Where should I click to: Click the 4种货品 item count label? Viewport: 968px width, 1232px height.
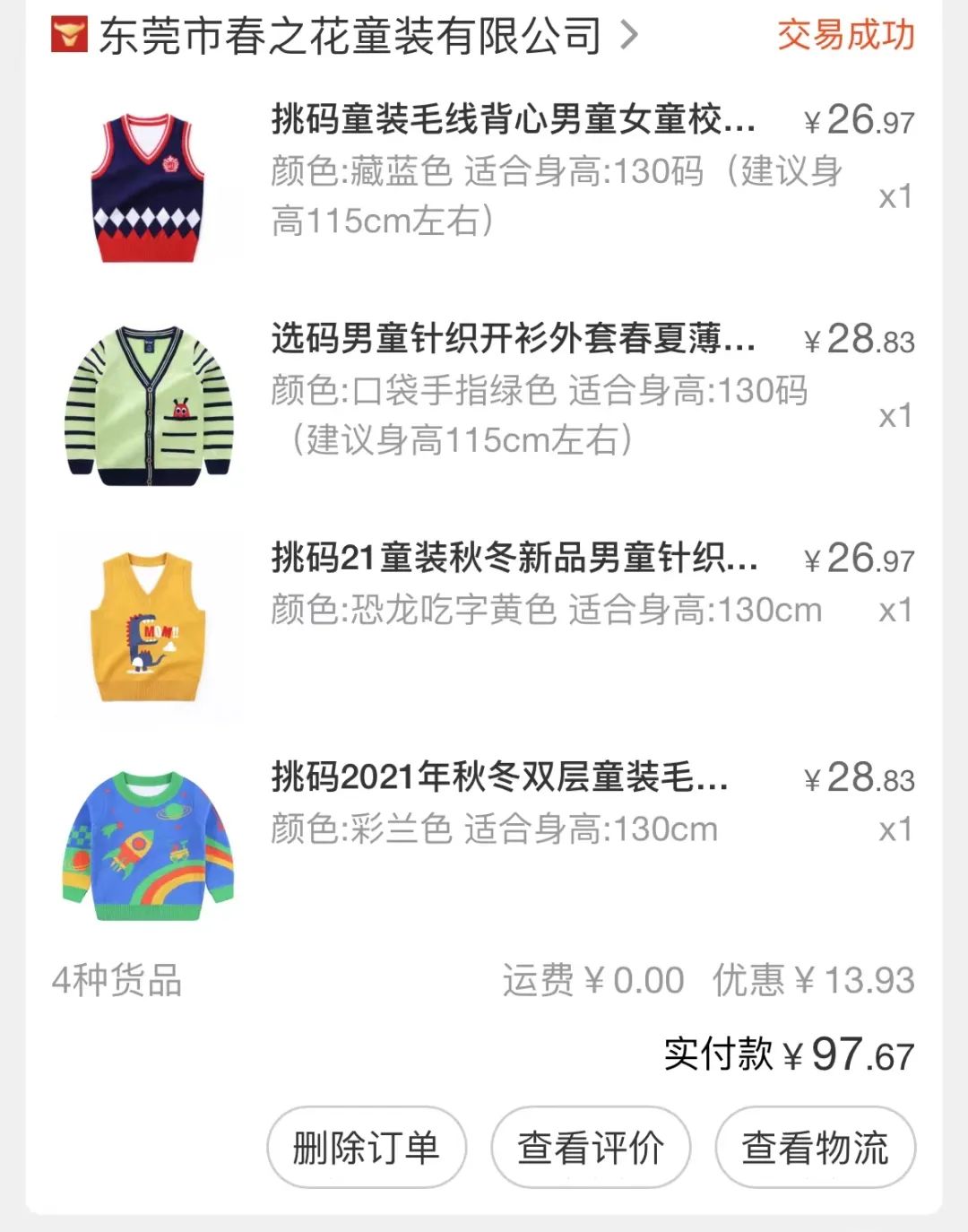click(117, 980)
